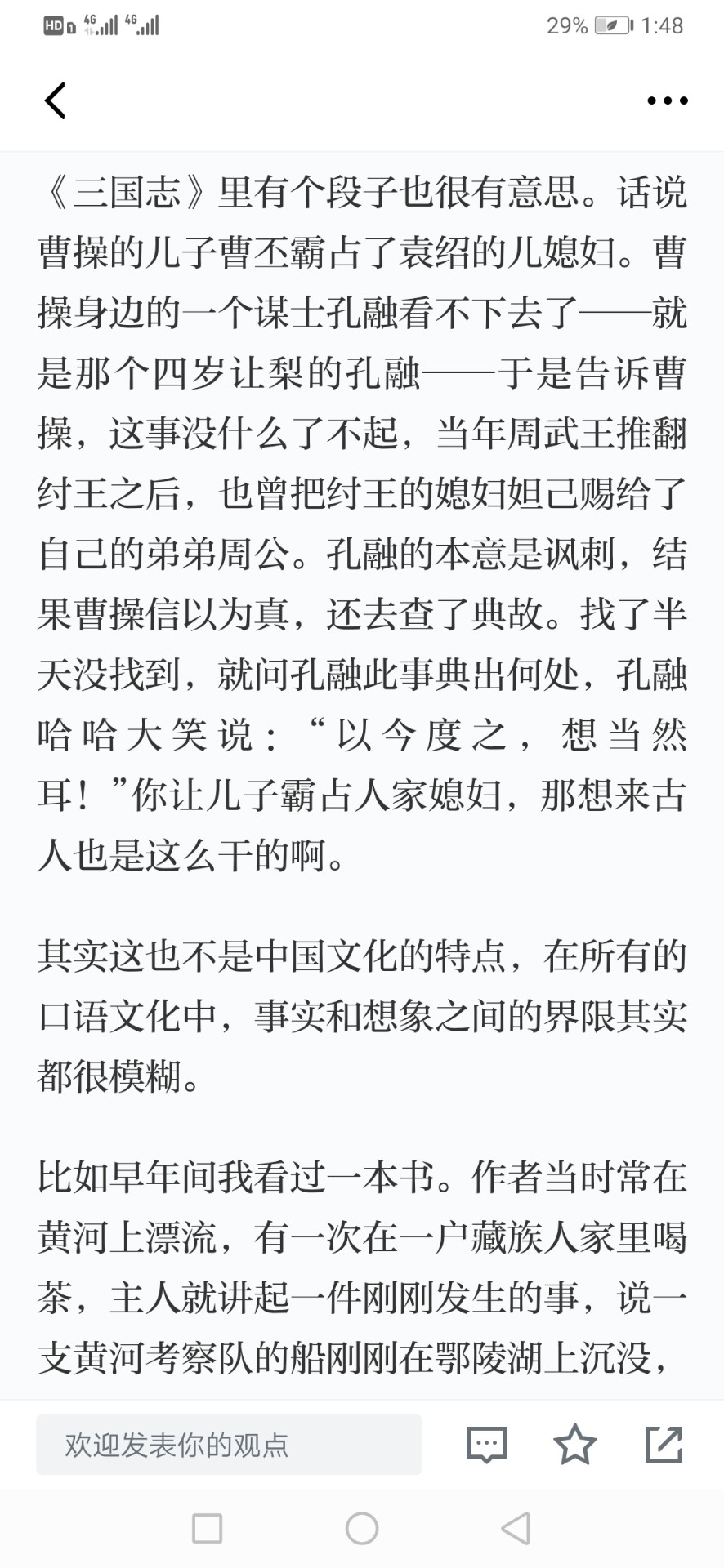Open the comments speech-bubble icon
724x1568 pixels.
(x=487, y=1445)
